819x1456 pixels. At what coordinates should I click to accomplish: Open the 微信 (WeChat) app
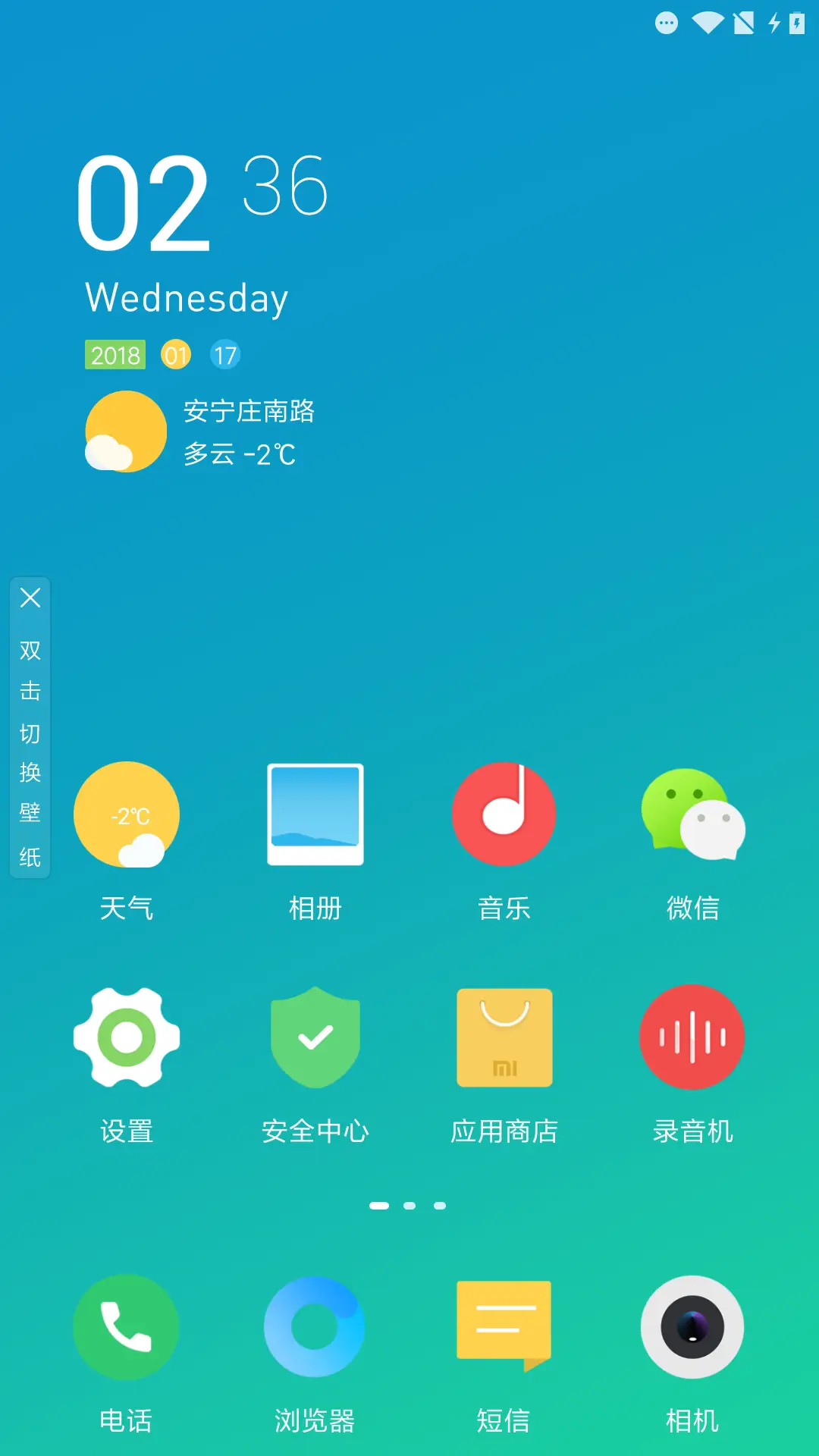692,814
